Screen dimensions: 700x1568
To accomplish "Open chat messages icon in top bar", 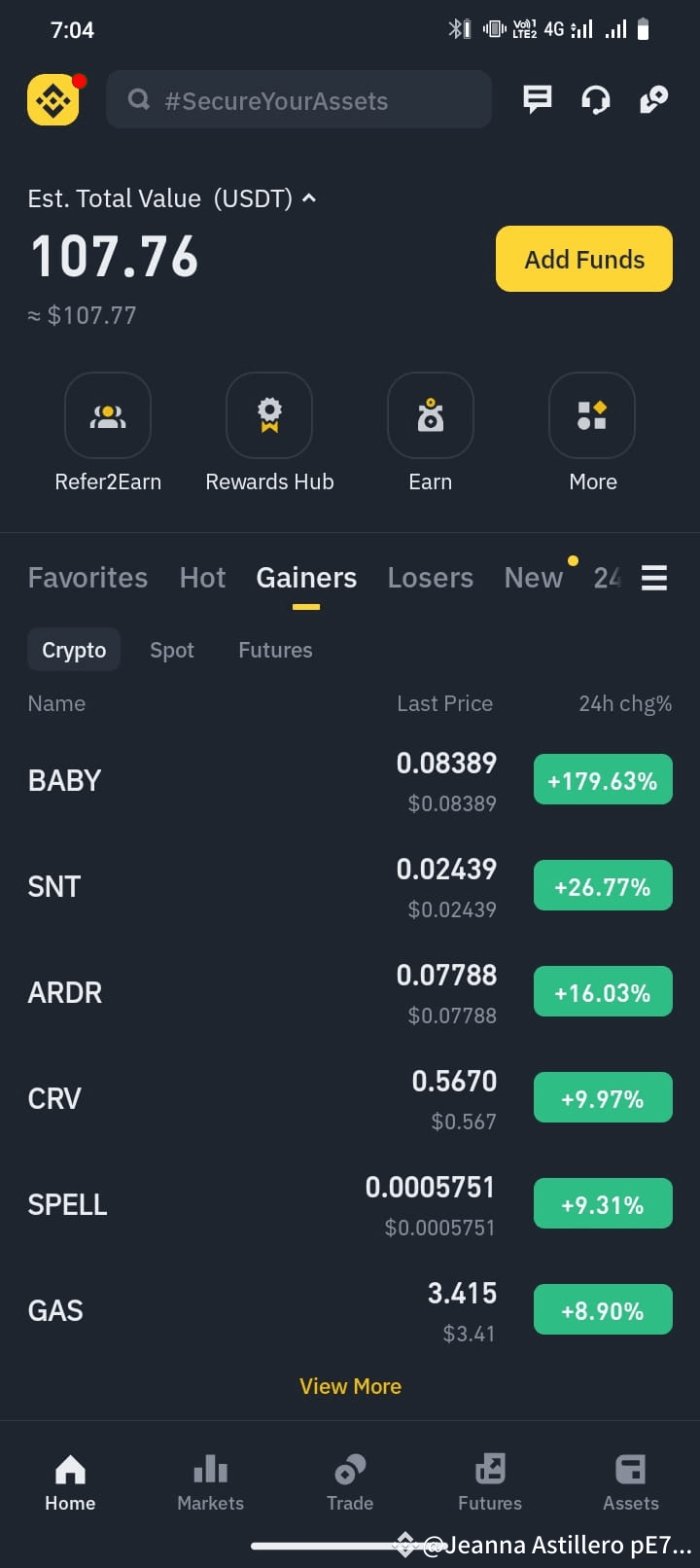I will click(537, 99).
